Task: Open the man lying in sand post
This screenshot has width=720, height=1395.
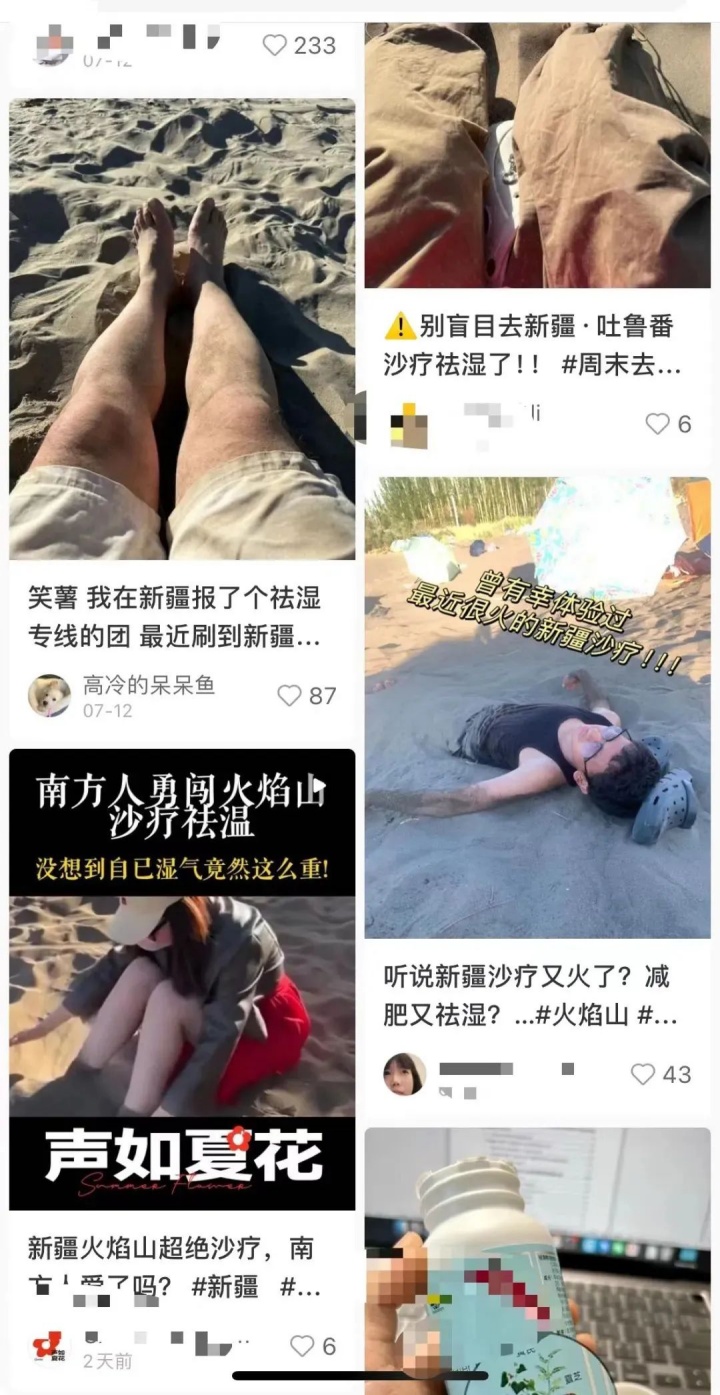Action: pyautogui.click(x=537, y=708)
